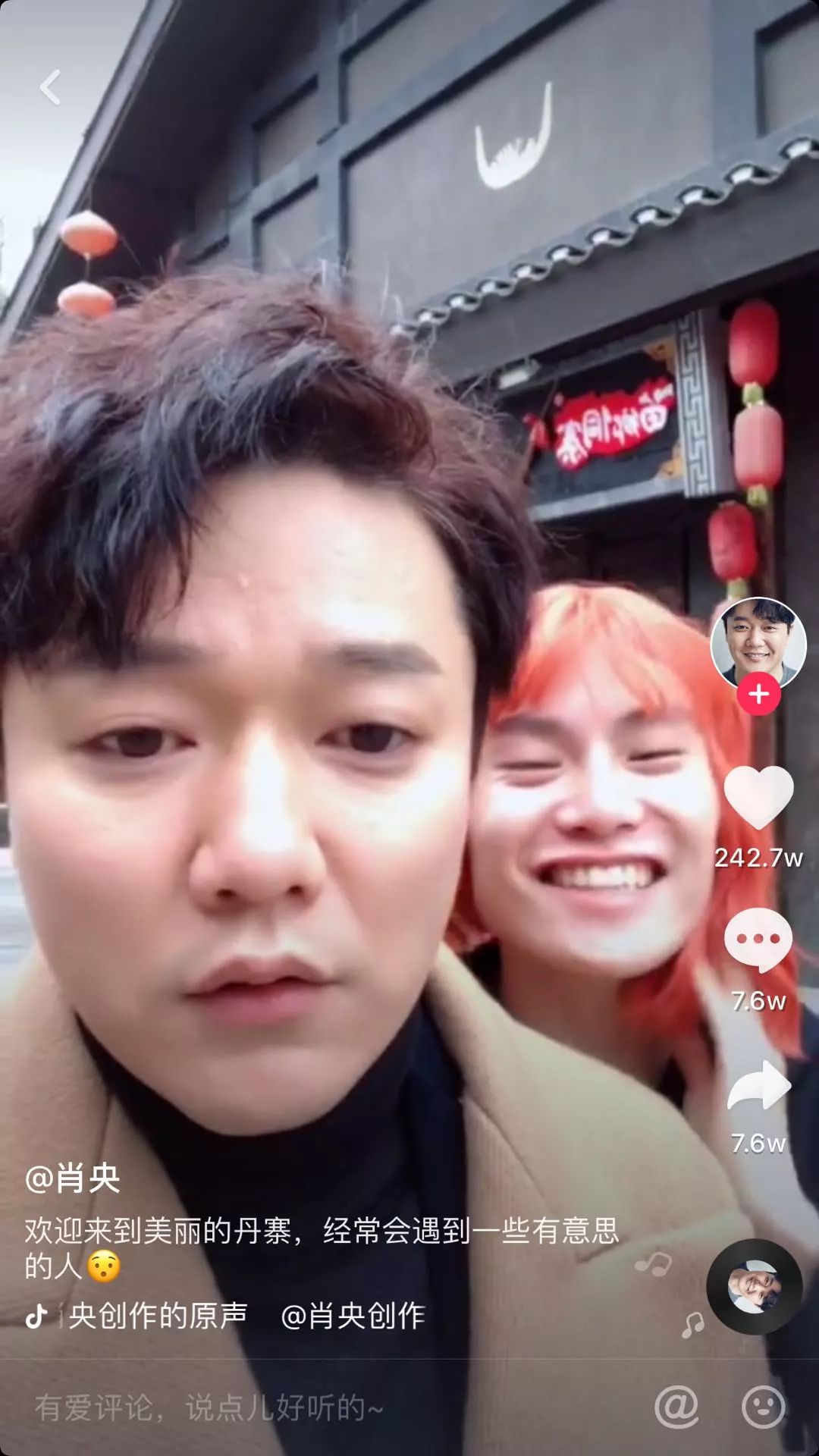Open the emoji picker icon
Image resolution: width=819 pixels, height=1456 pixels.
(763, 1407)
